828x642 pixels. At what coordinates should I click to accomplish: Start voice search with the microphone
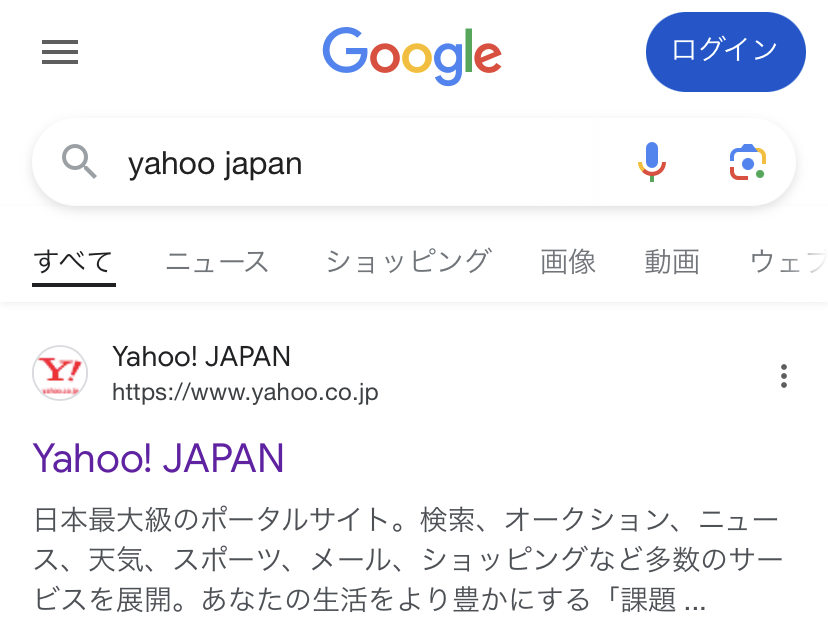tap(652, 161)
